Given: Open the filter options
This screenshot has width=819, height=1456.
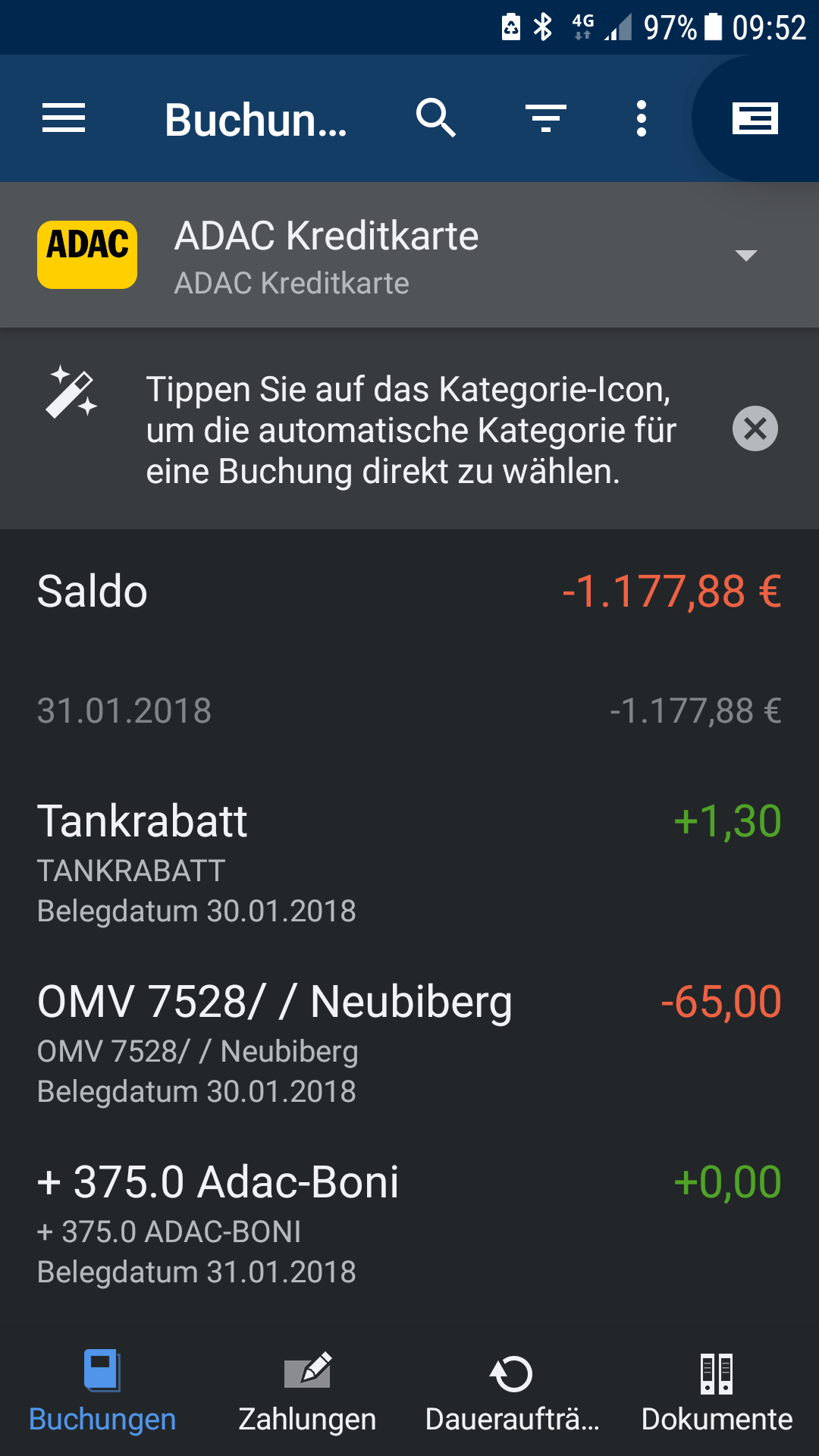Looking at the screenshot, I should click(546, 118).
